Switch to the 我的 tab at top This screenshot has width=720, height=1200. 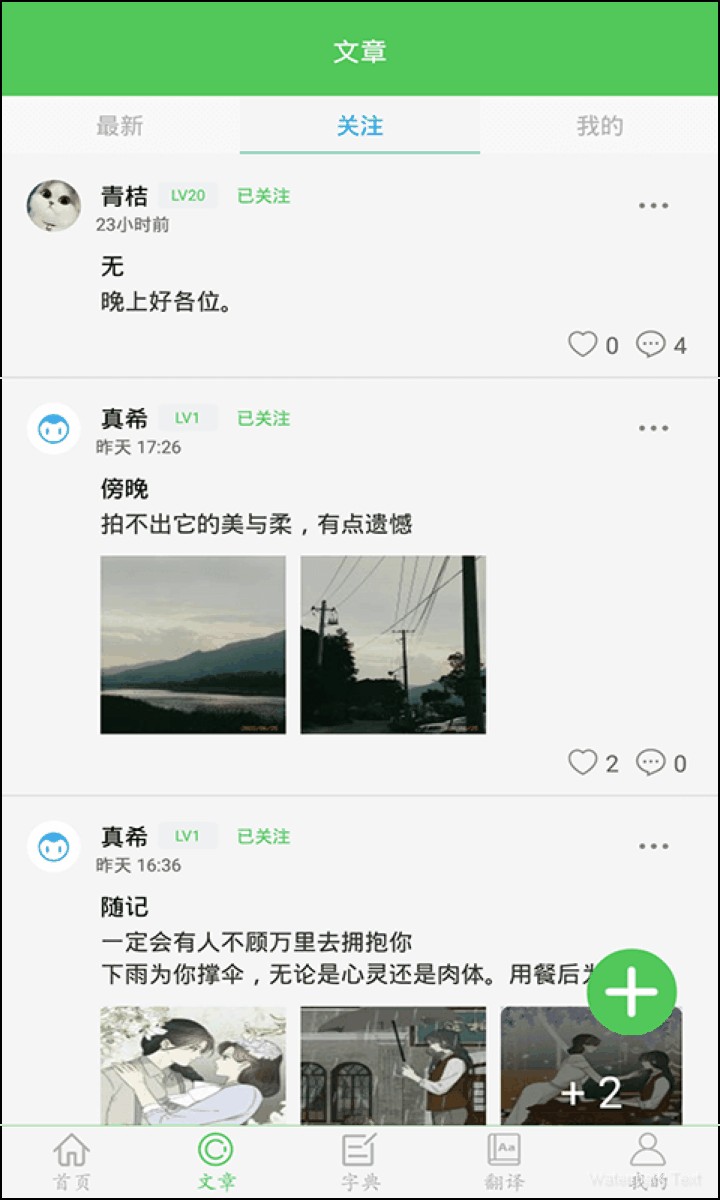pyautogui.click(x=600, y=125)
